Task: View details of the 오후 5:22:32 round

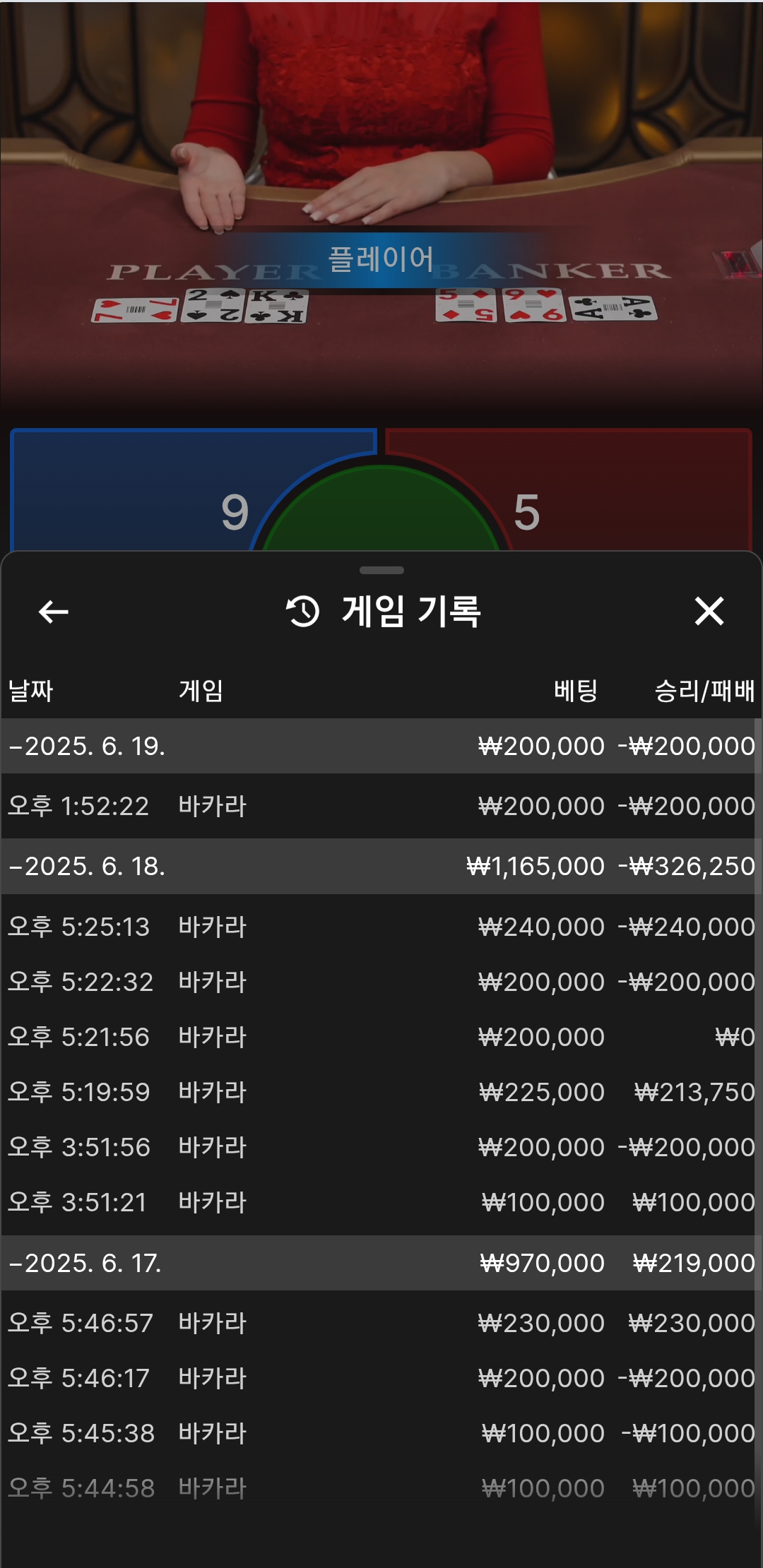Action: (x=381, y=982)
